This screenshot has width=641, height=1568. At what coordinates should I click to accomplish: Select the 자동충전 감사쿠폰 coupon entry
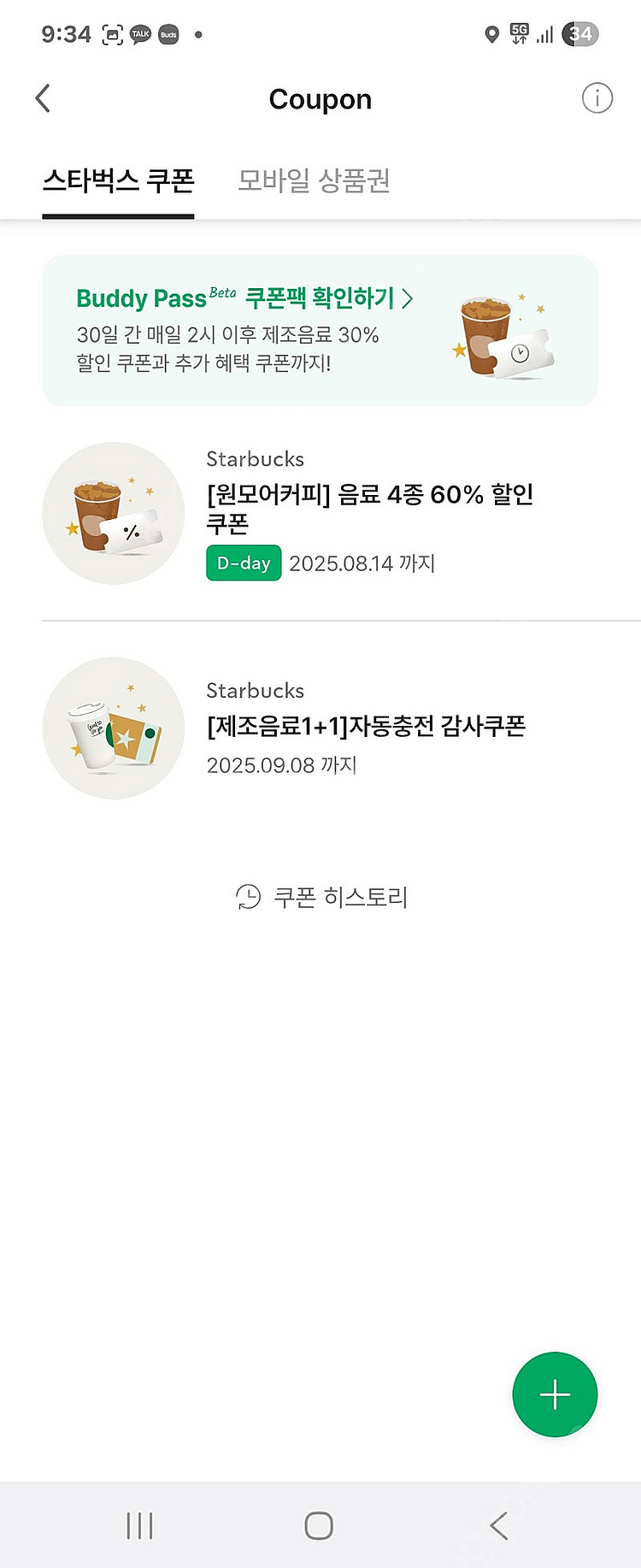366,727
